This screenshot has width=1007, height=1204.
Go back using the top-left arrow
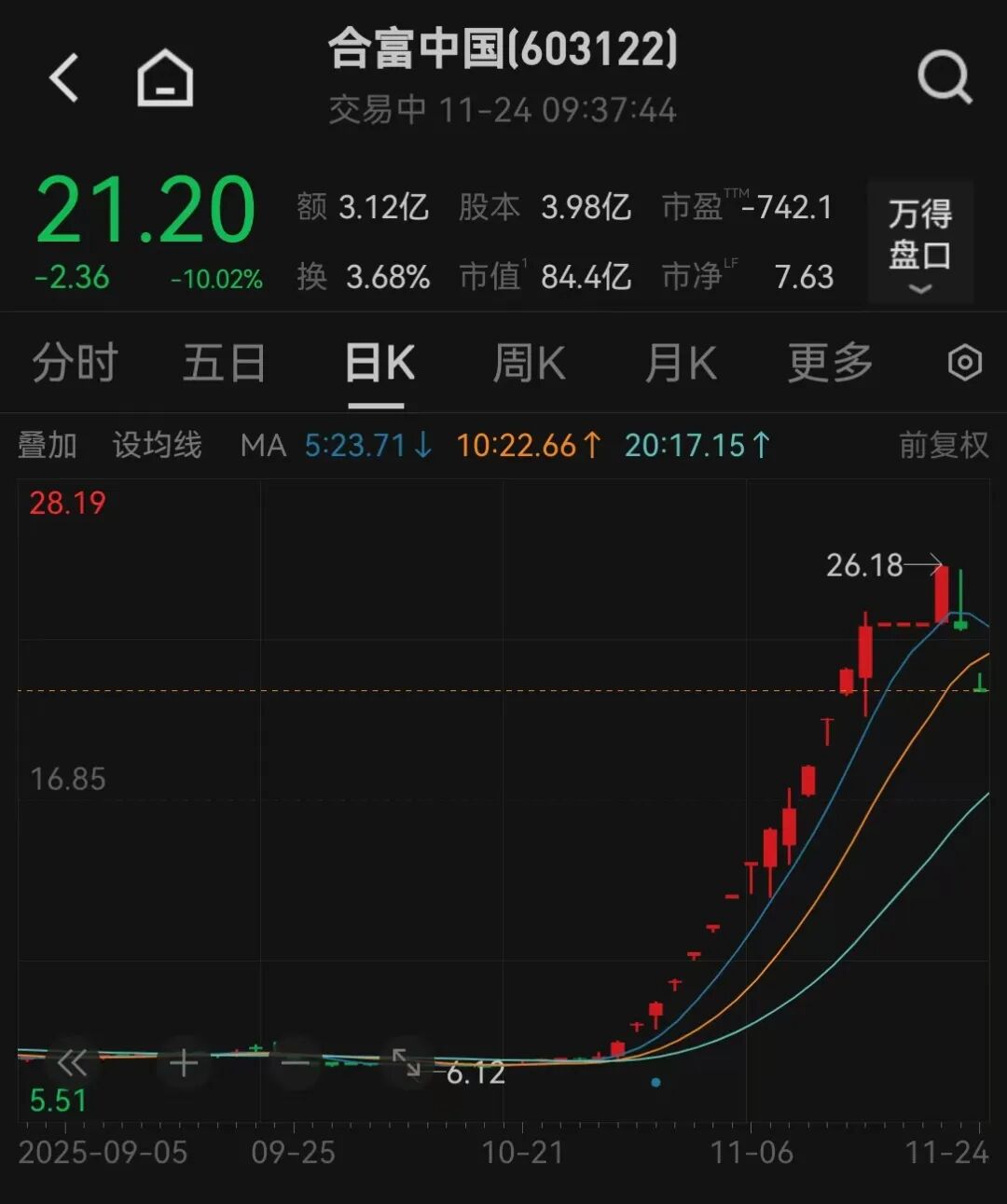pyautogui.click(x=63, y=77)
